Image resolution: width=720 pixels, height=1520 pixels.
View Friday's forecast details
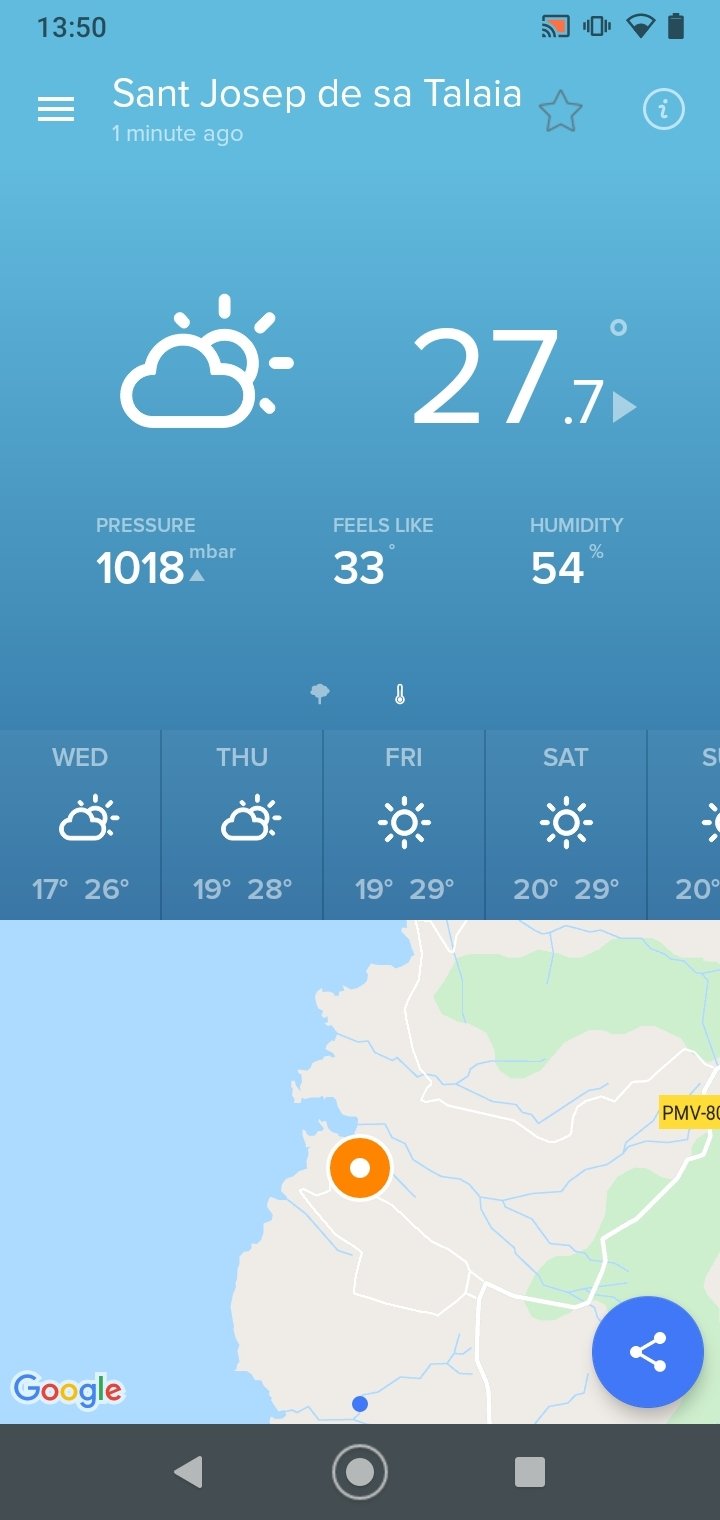404,825
